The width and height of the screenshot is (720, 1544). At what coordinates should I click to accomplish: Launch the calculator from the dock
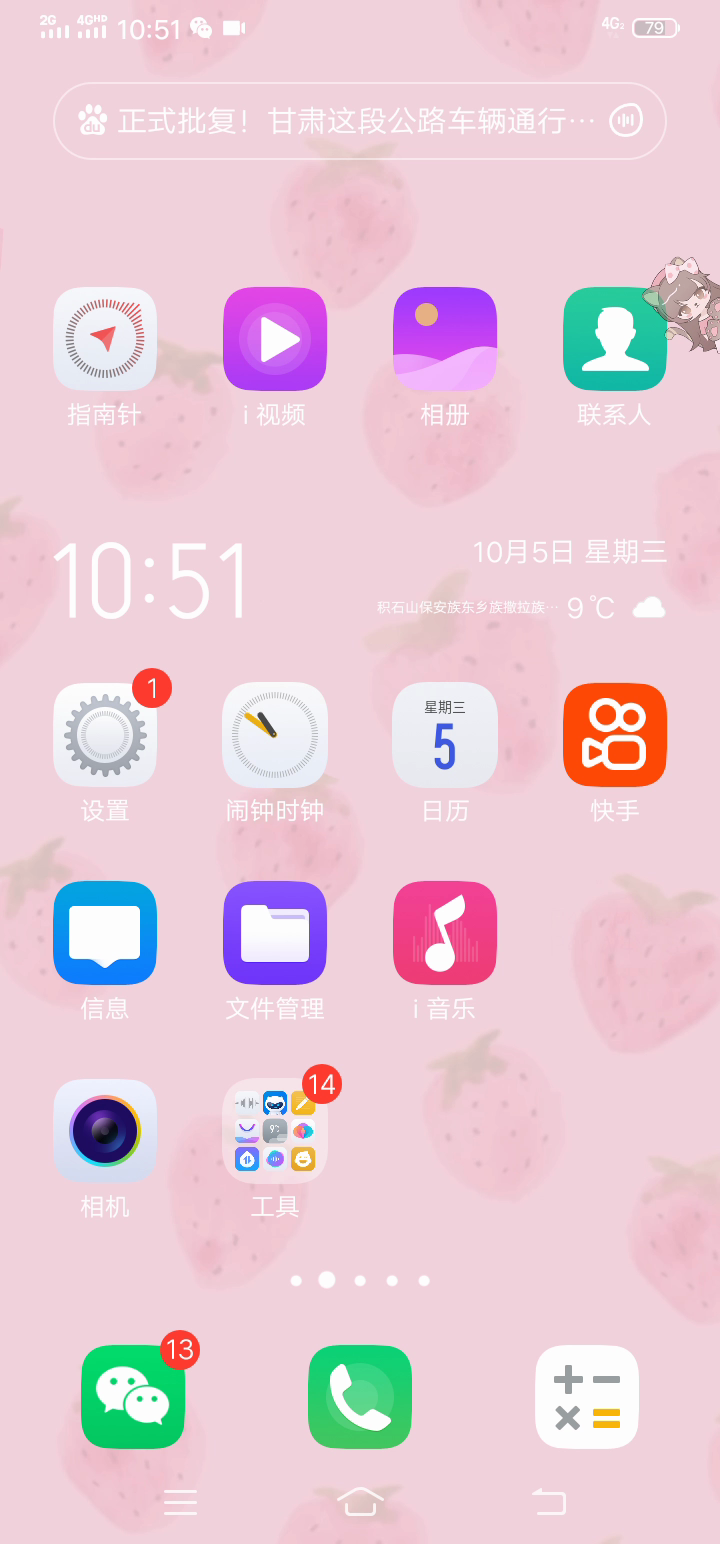click(x=587, y=1396)
